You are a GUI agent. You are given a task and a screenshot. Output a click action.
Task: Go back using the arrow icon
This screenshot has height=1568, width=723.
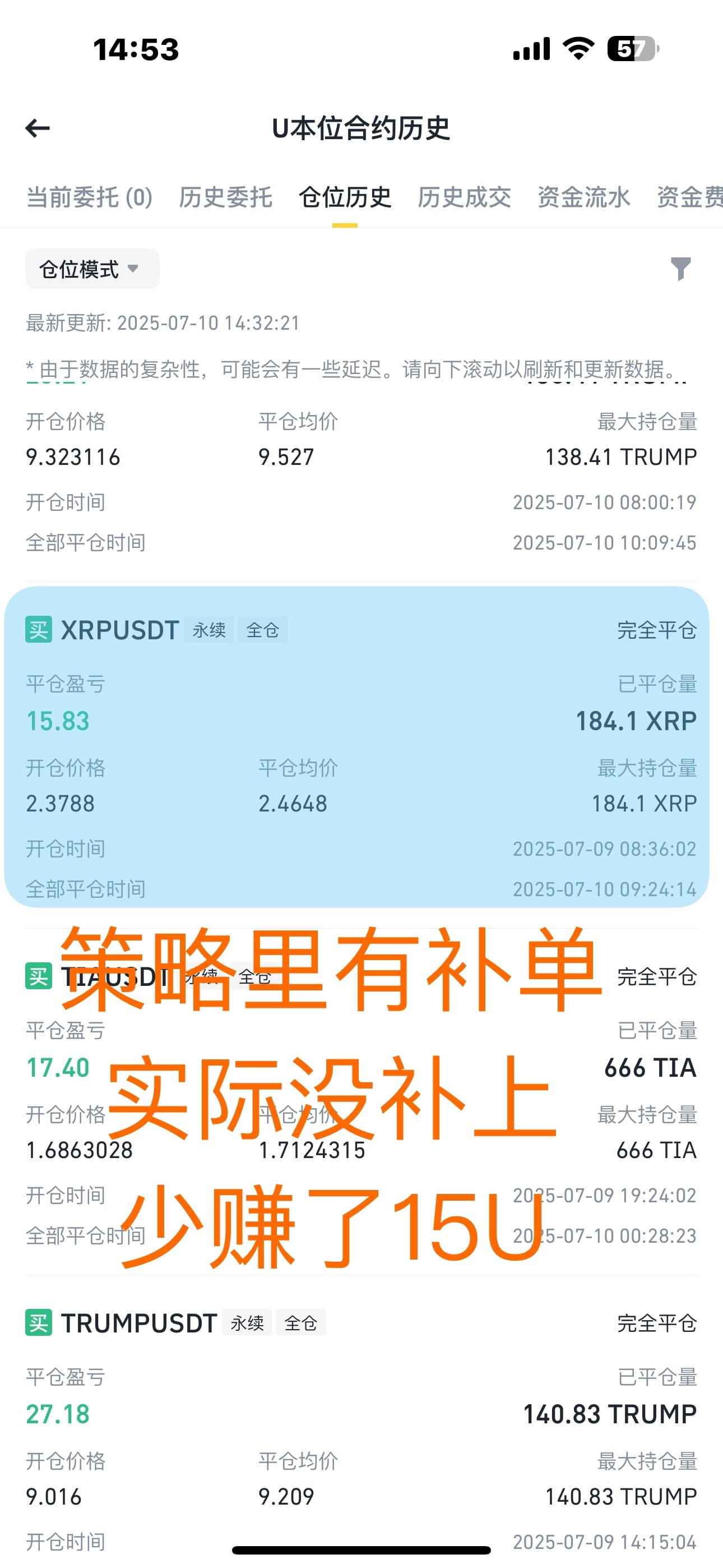pyautogui.click(x=38, y=128)
